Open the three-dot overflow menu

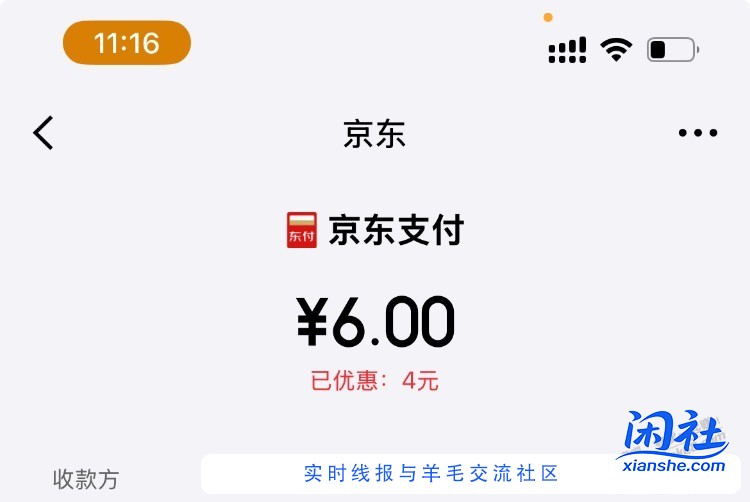pyautogui.click(x=697, y=133)
